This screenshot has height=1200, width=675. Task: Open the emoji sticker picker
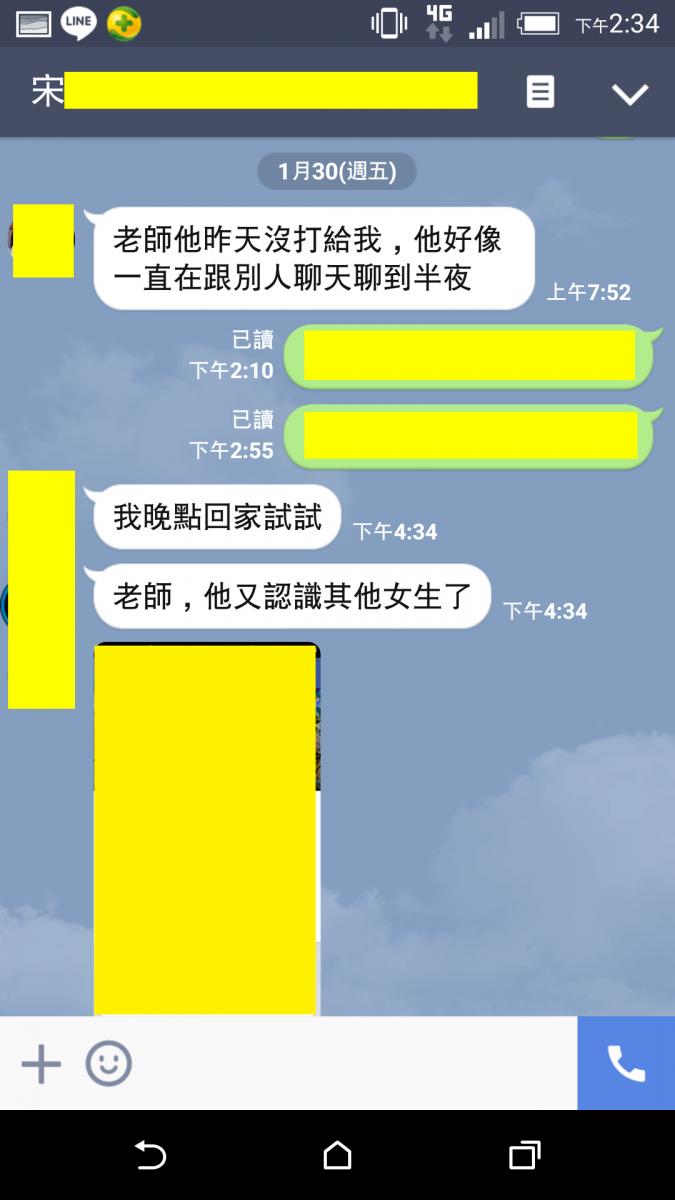tap(108, 1064)
